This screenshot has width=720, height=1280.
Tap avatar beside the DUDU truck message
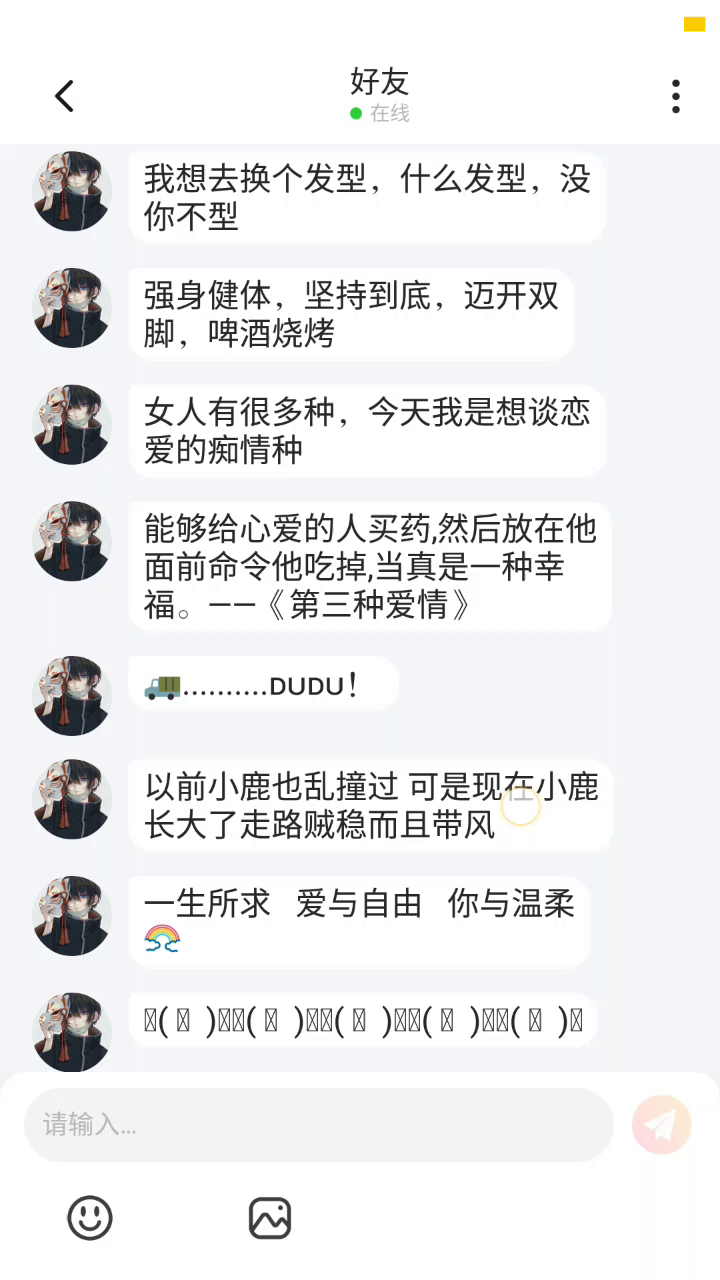point(72,695)
